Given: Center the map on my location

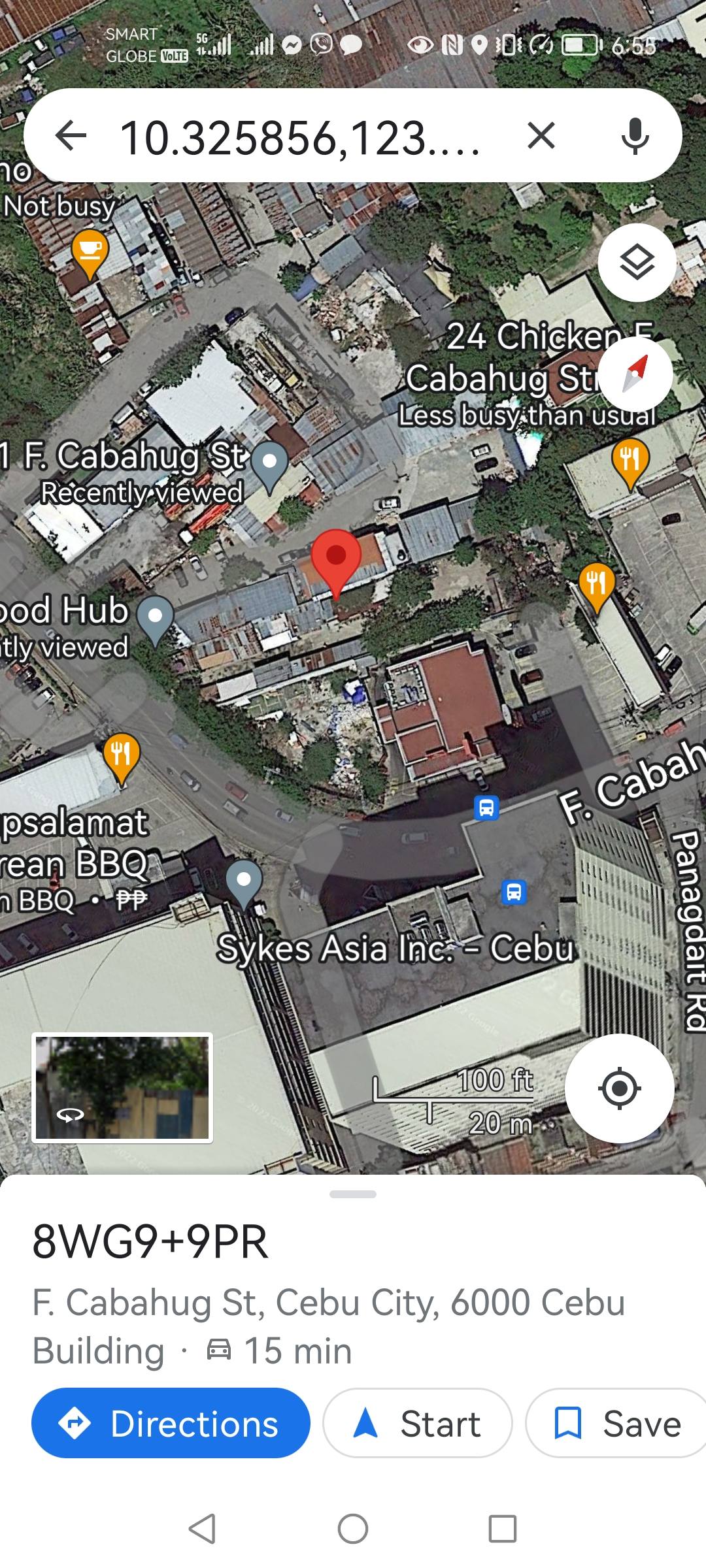Looking at the screenshot, I should tap(619, 1088).
